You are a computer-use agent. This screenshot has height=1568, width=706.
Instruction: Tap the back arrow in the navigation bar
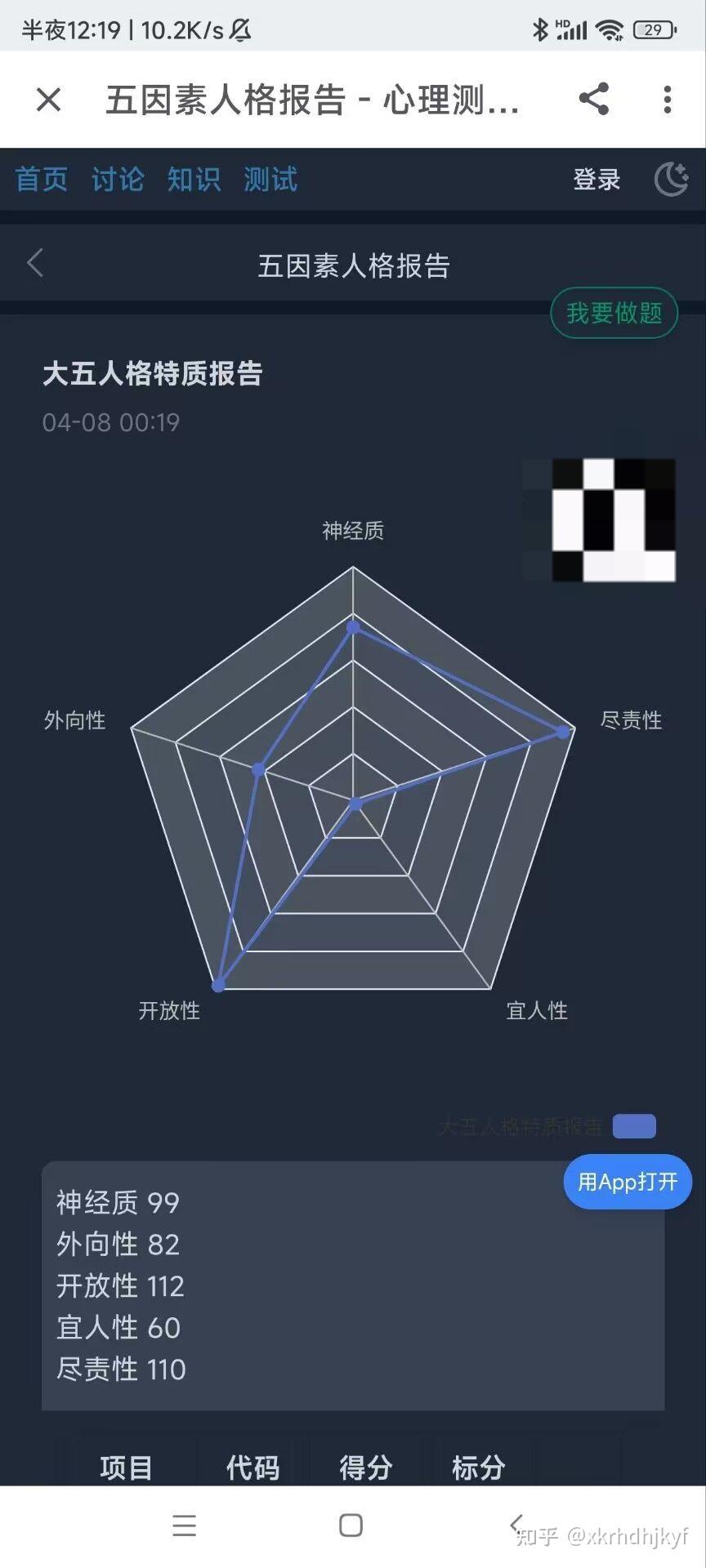[515, 1524]
